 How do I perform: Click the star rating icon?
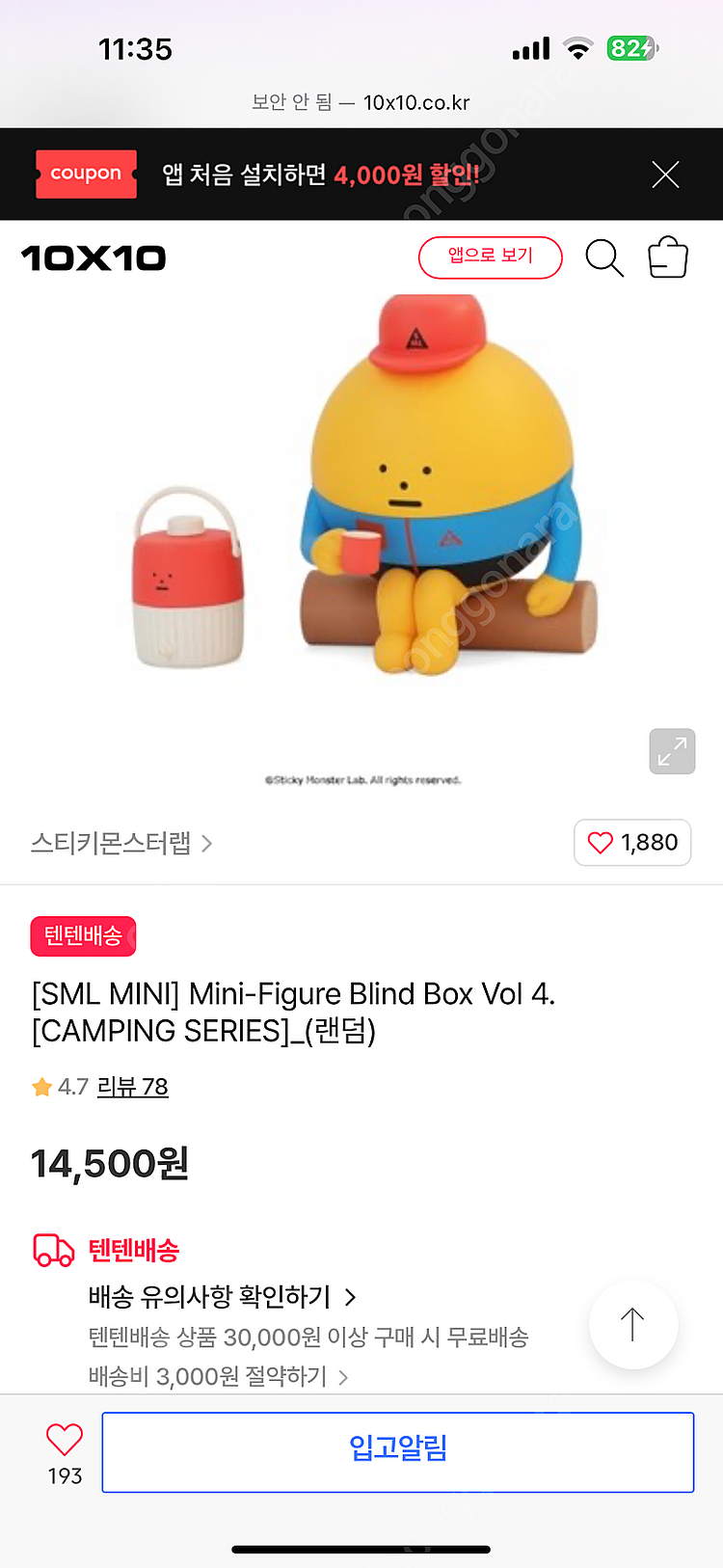pos(42,1087)
